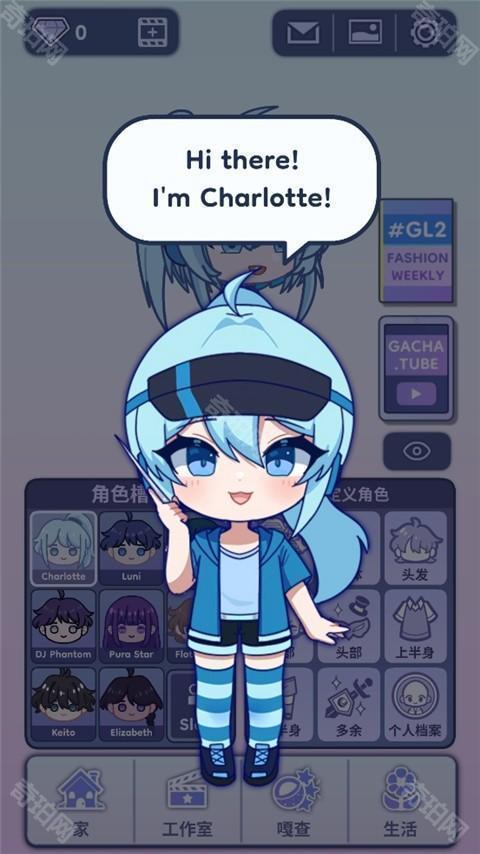Choose the DJ Phantom slot
Screen dimensions: 480x854
[x=64, y=626]
